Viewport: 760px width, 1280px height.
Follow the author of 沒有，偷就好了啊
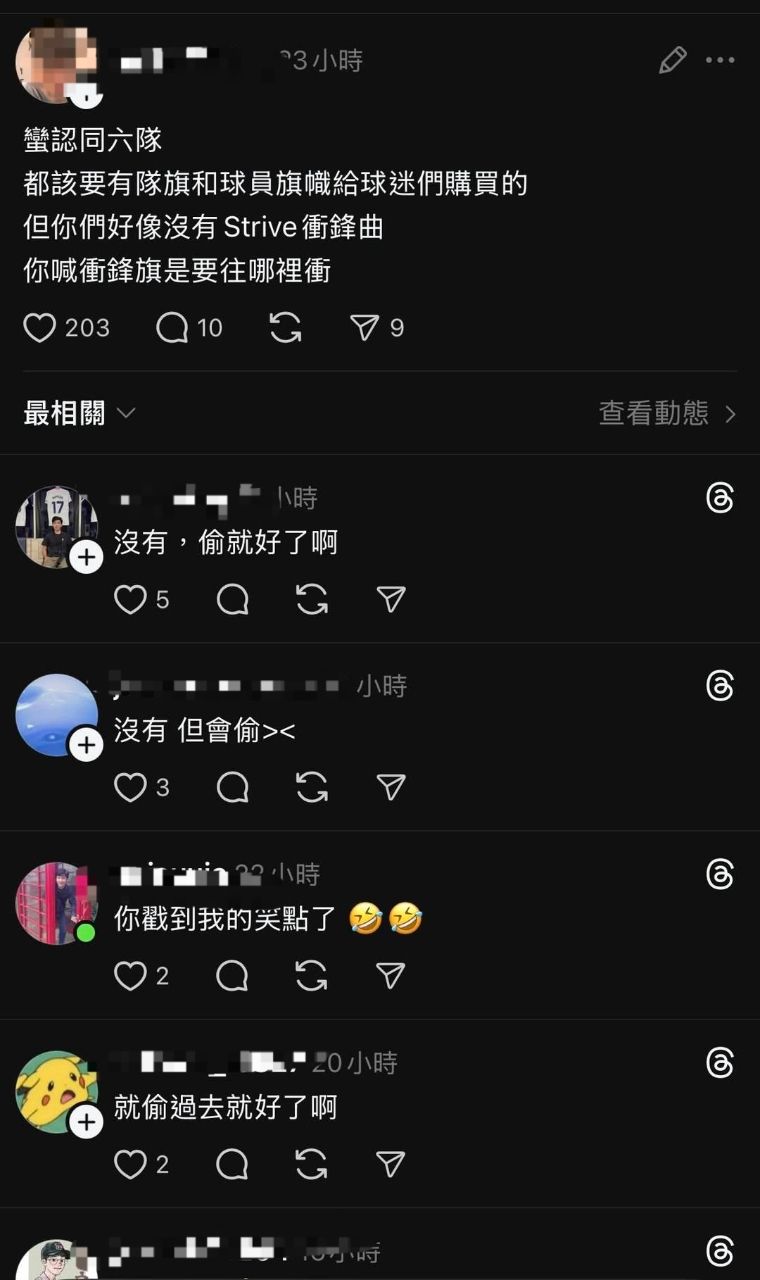coord(87,557)
